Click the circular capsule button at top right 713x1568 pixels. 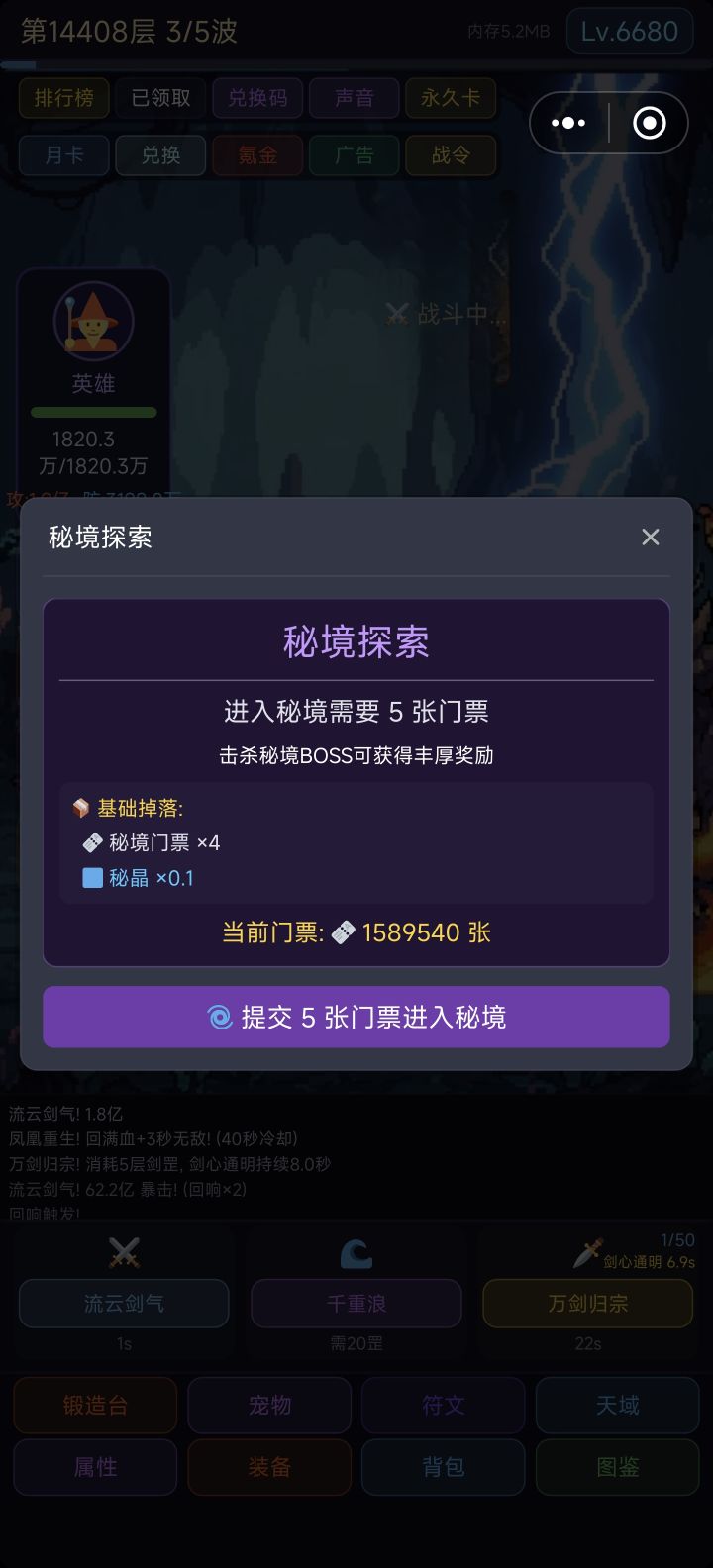point(651,122)
